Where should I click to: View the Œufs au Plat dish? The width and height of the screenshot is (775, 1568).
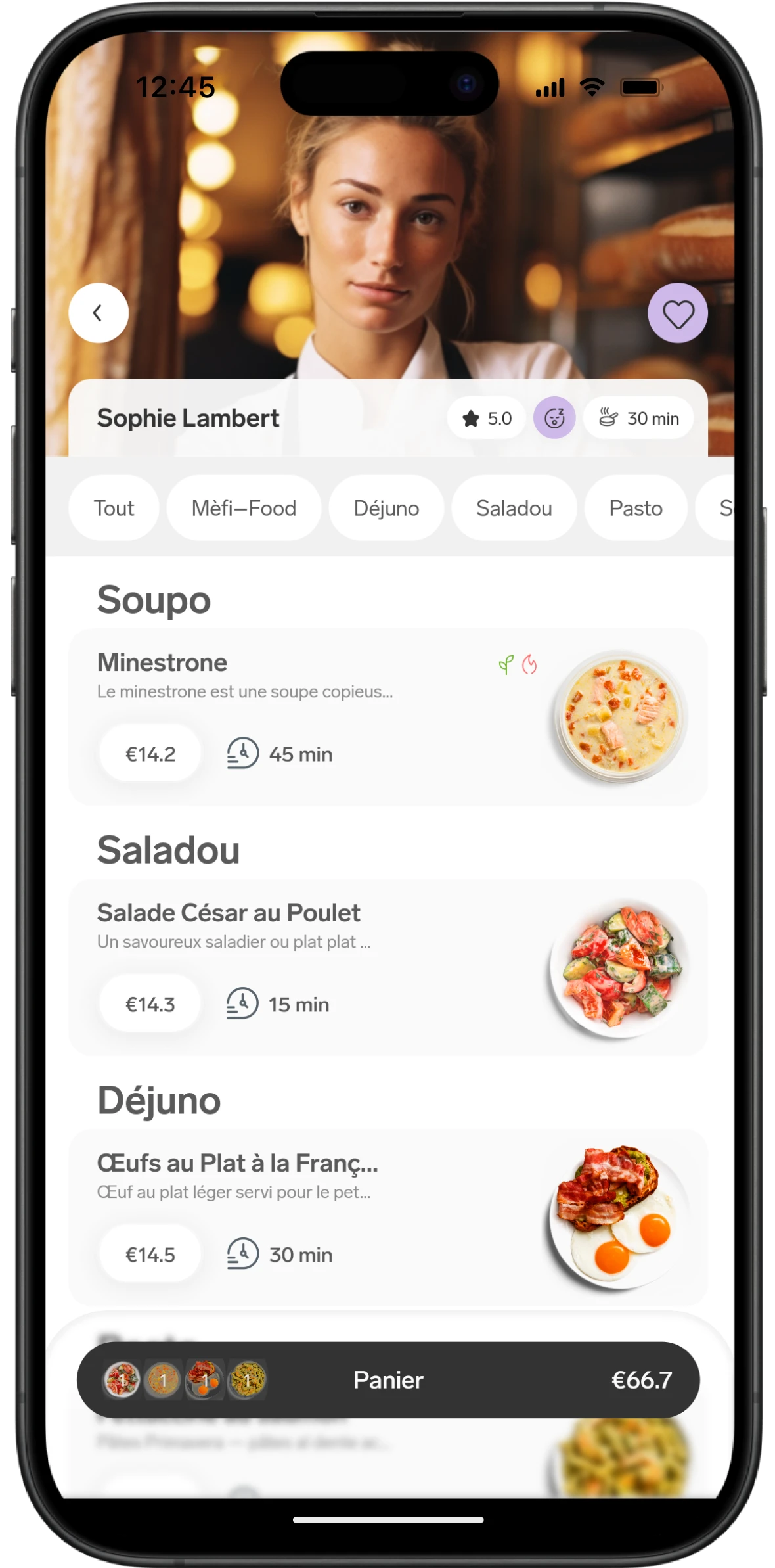click(387, 1217)
